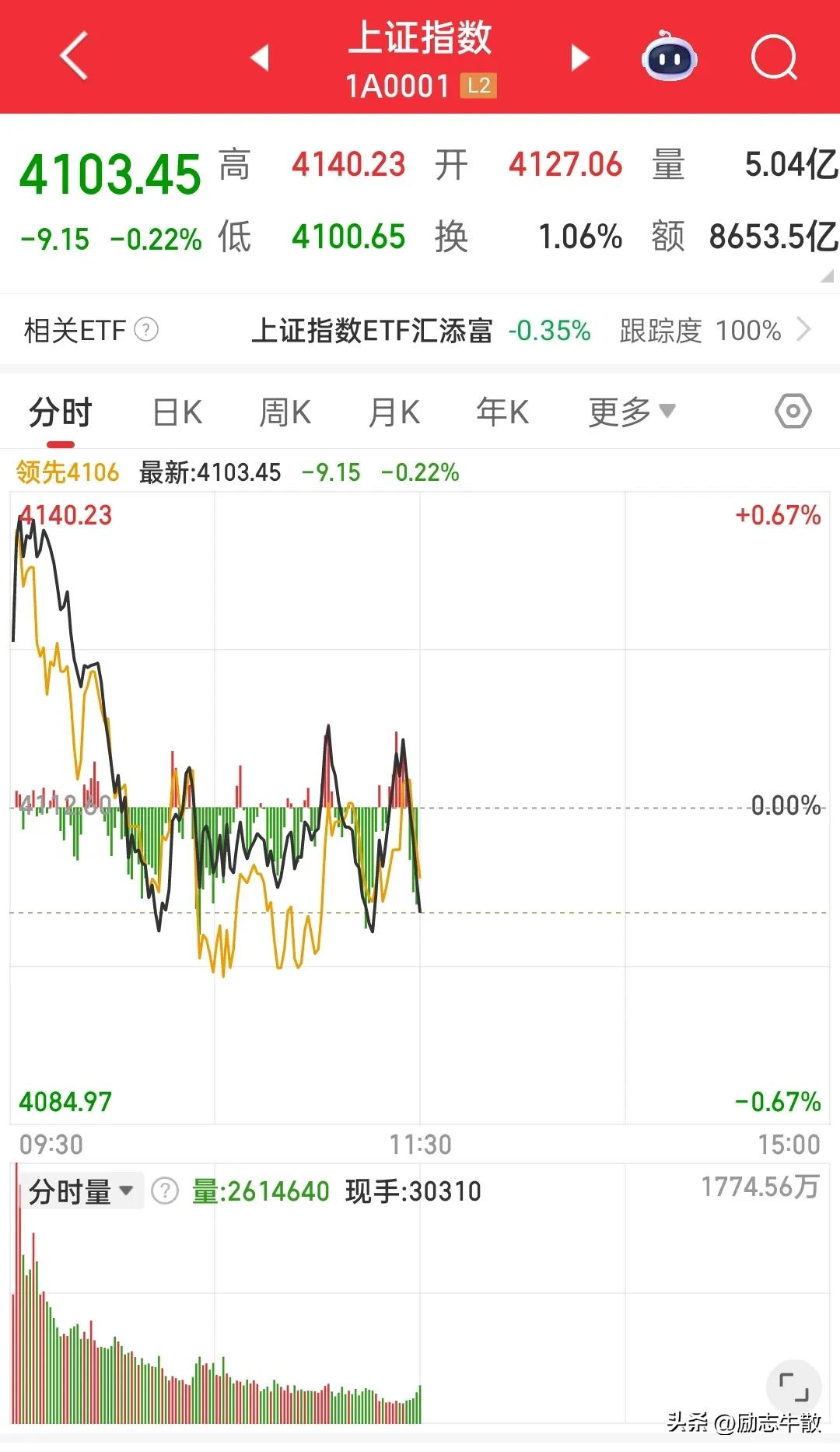Viewport: 840px width, 1452px height.
Task: Switch to previous stock via left triangle
Action: (262, 58)
